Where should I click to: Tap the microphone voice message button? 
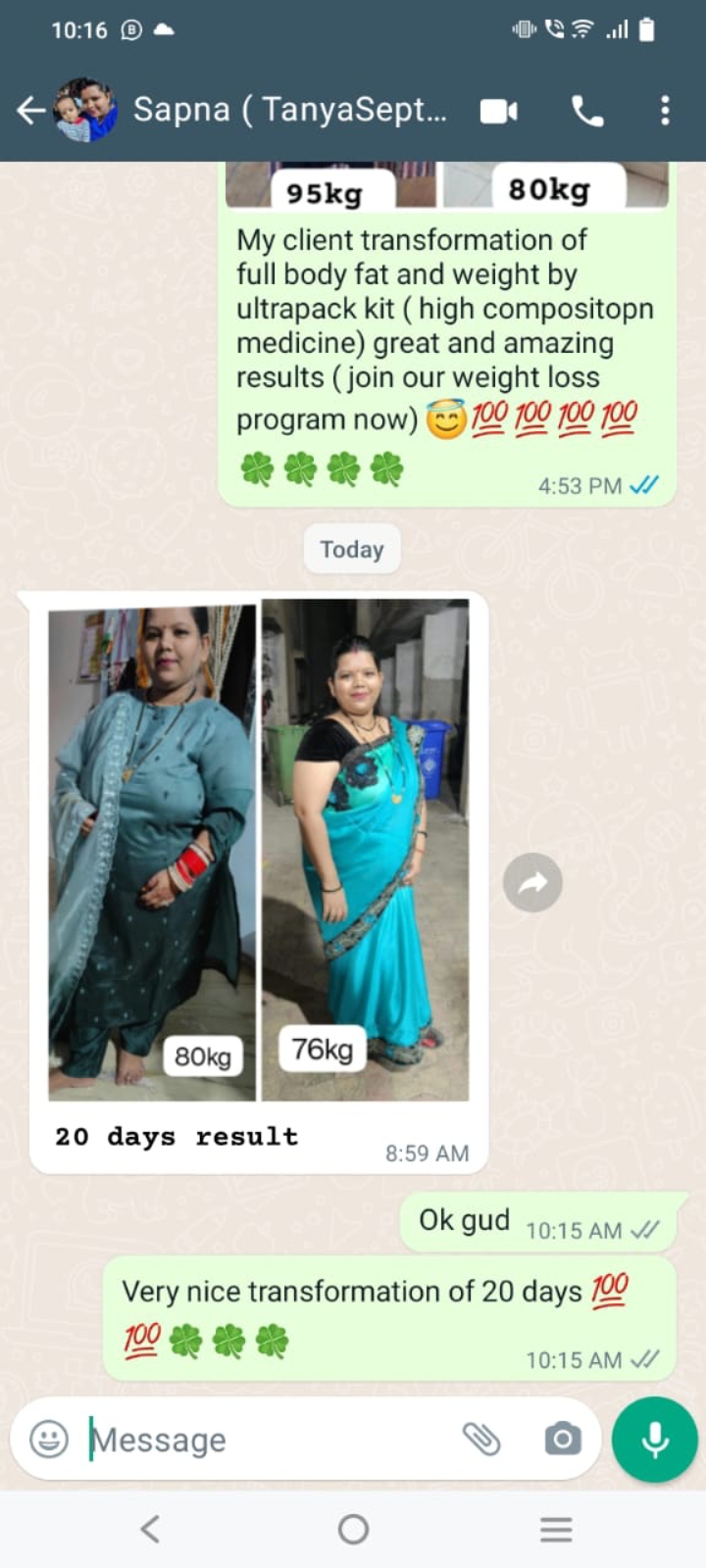655,1440
